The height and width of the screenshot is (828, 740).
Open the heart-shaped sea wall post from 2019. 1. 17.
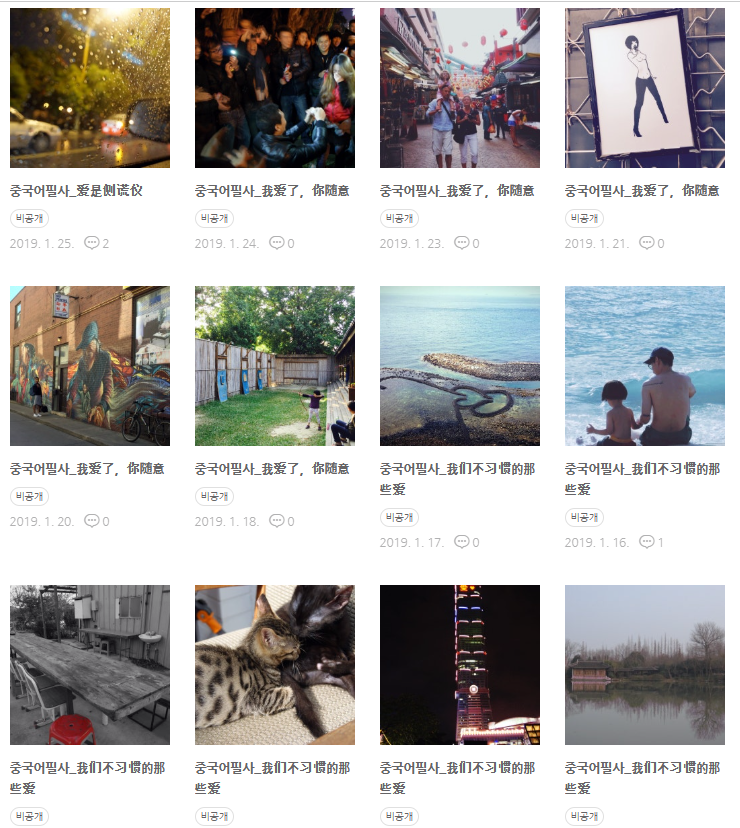(459, 366)
